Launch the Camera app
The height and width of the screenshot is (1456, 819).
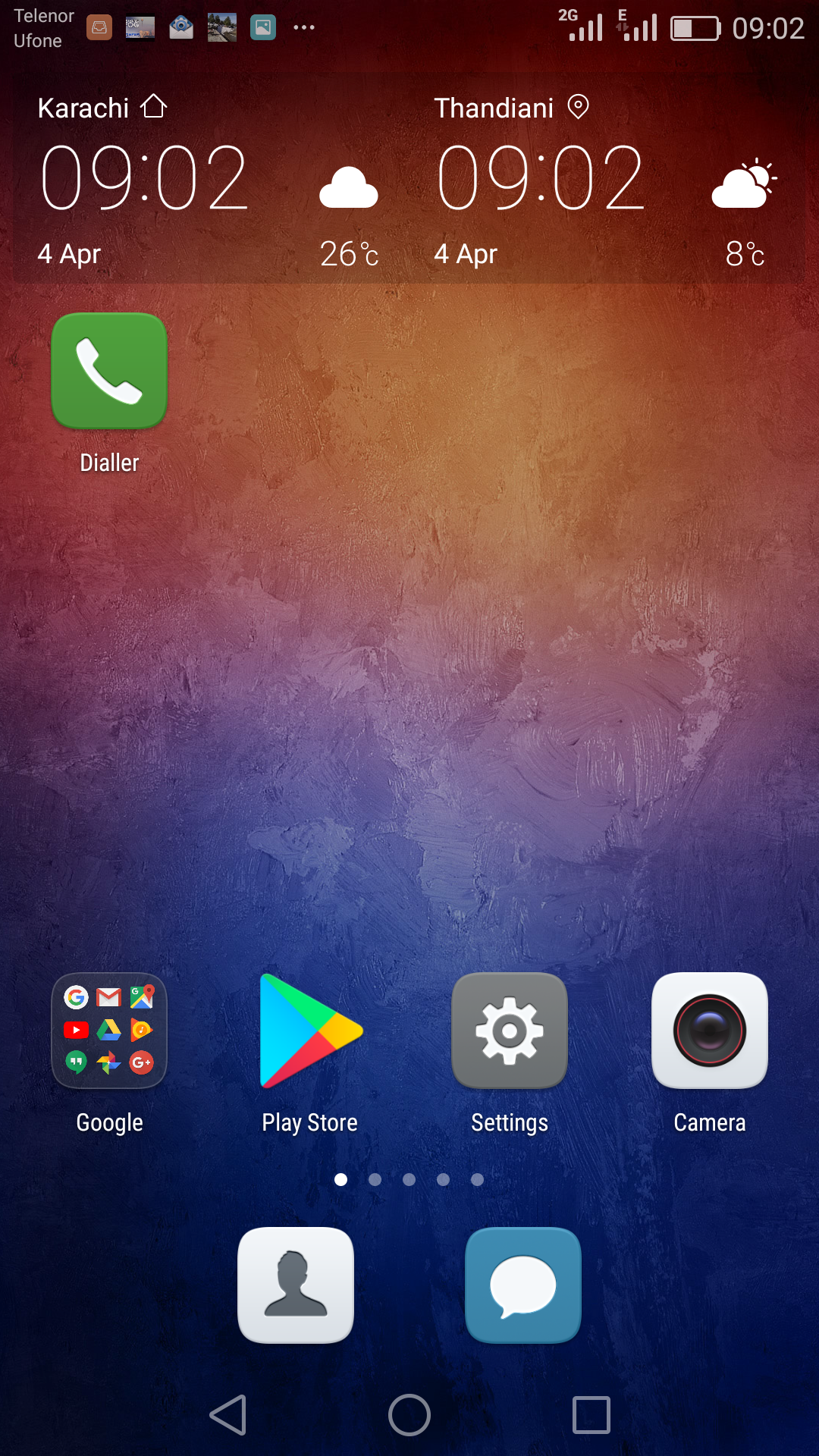coord(710,1031)
